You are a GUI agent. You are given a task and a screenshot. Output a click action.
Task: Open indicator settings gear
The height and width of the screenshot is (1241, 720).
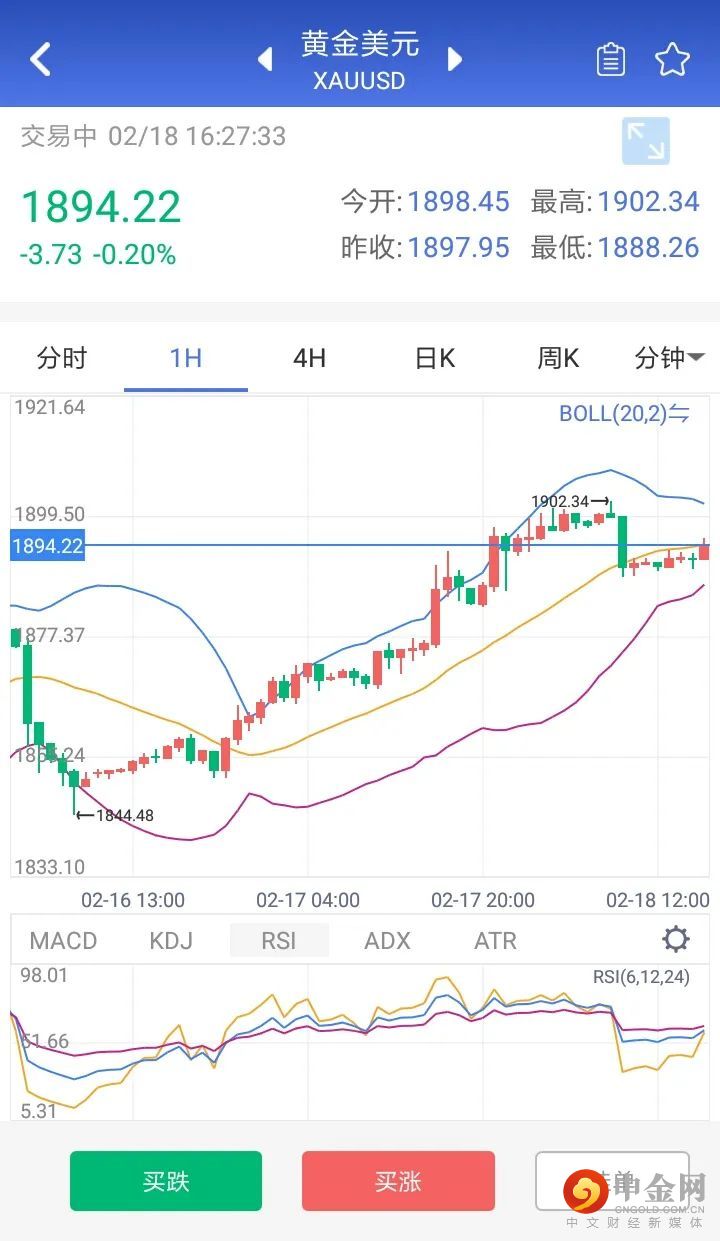pyautogui.click(x=676, y=940)
